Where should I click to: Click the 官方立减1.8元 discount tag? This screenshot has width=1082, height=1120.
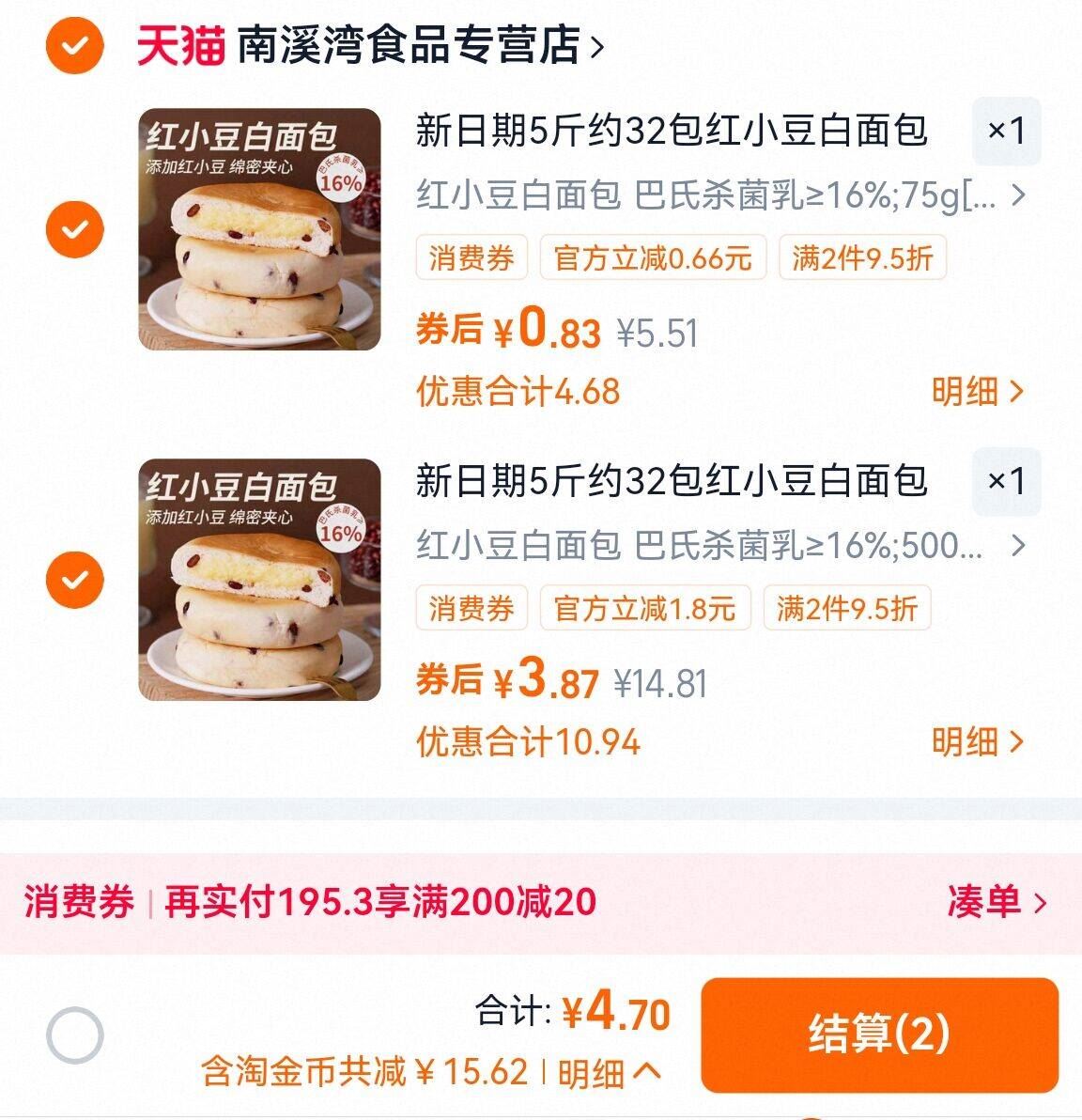point(642,611)
